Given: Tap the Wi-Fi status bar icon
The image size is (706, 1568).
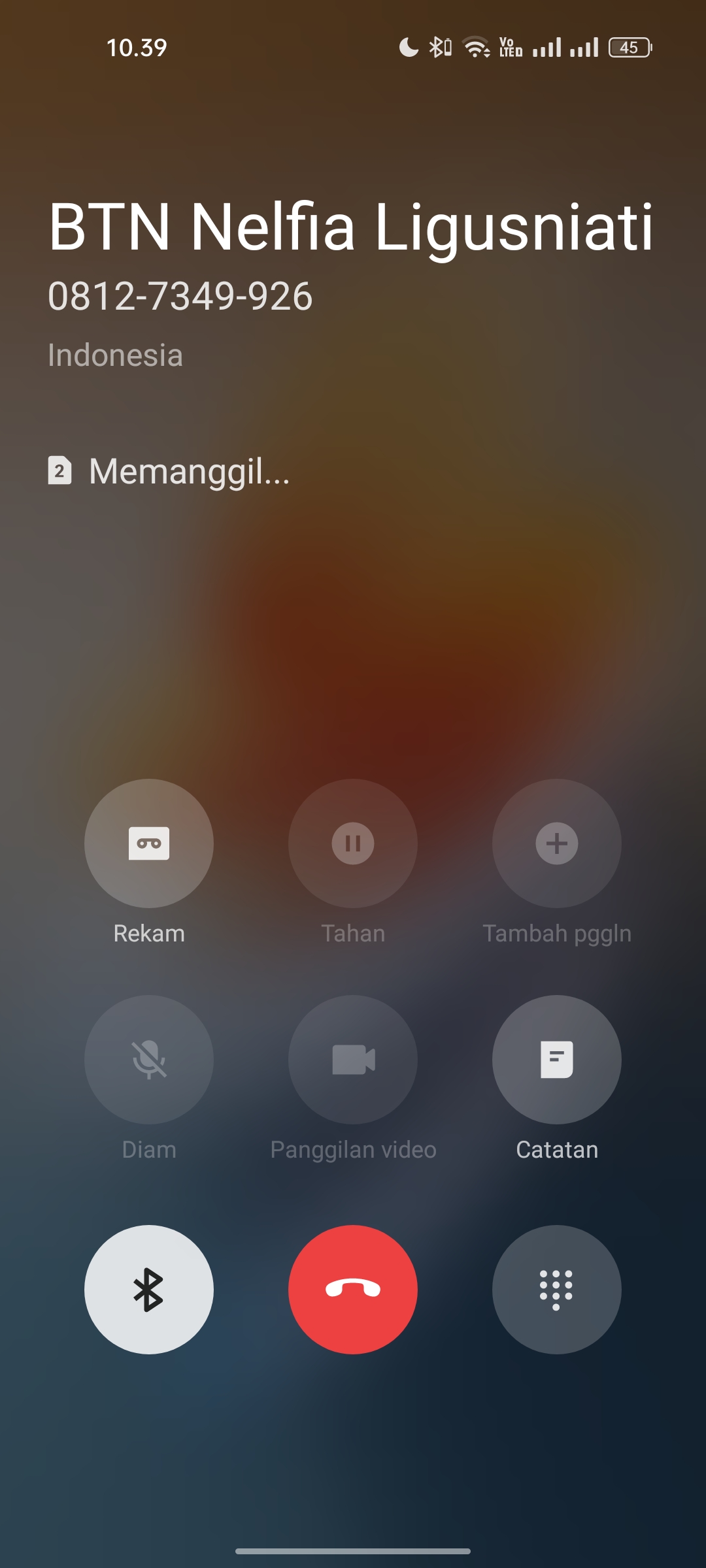Looking at the screenshot, I should (473, 47).
